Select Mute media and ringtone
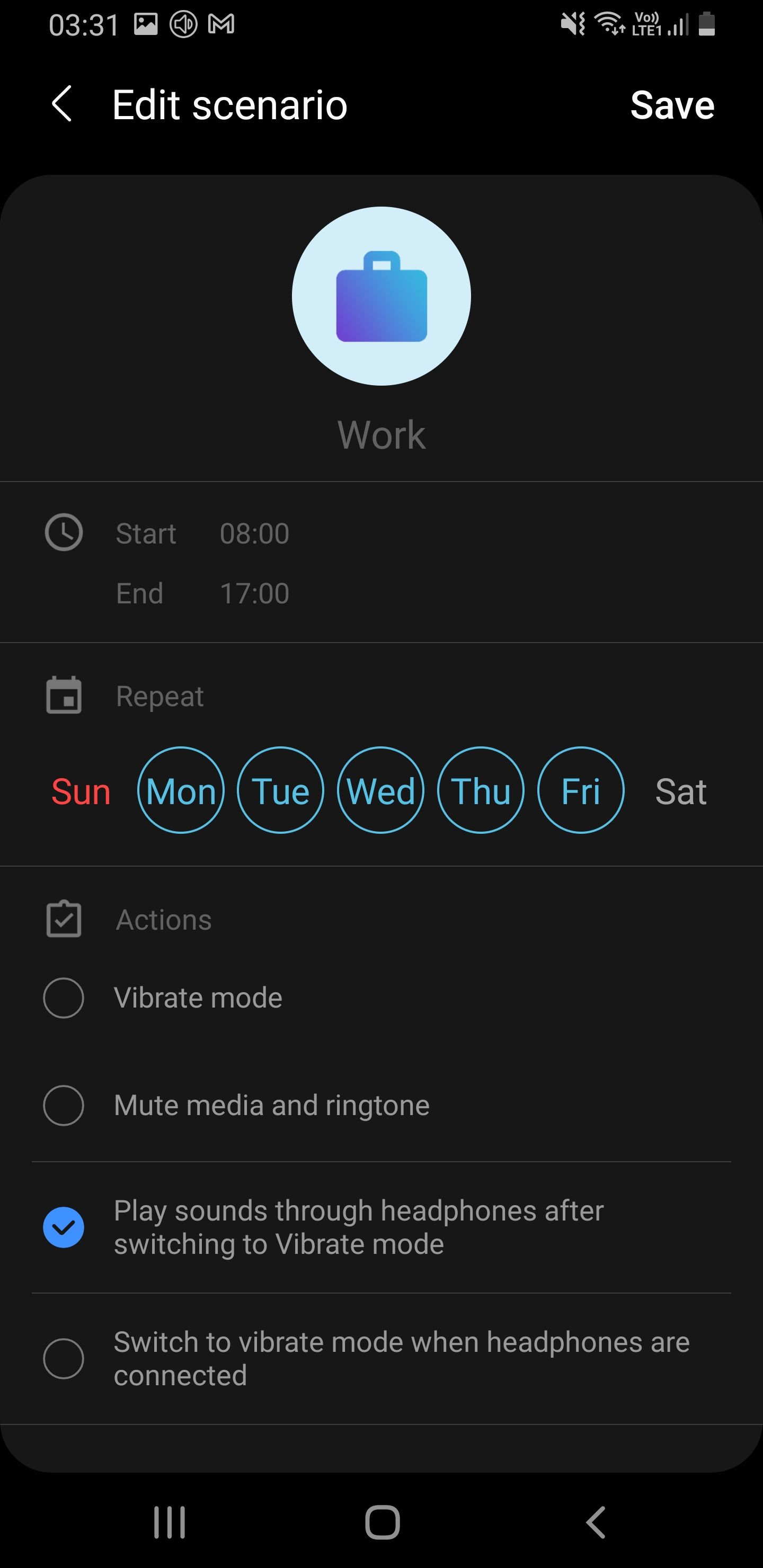Viewport: 763px width, 1568px height. (64, 1105)
